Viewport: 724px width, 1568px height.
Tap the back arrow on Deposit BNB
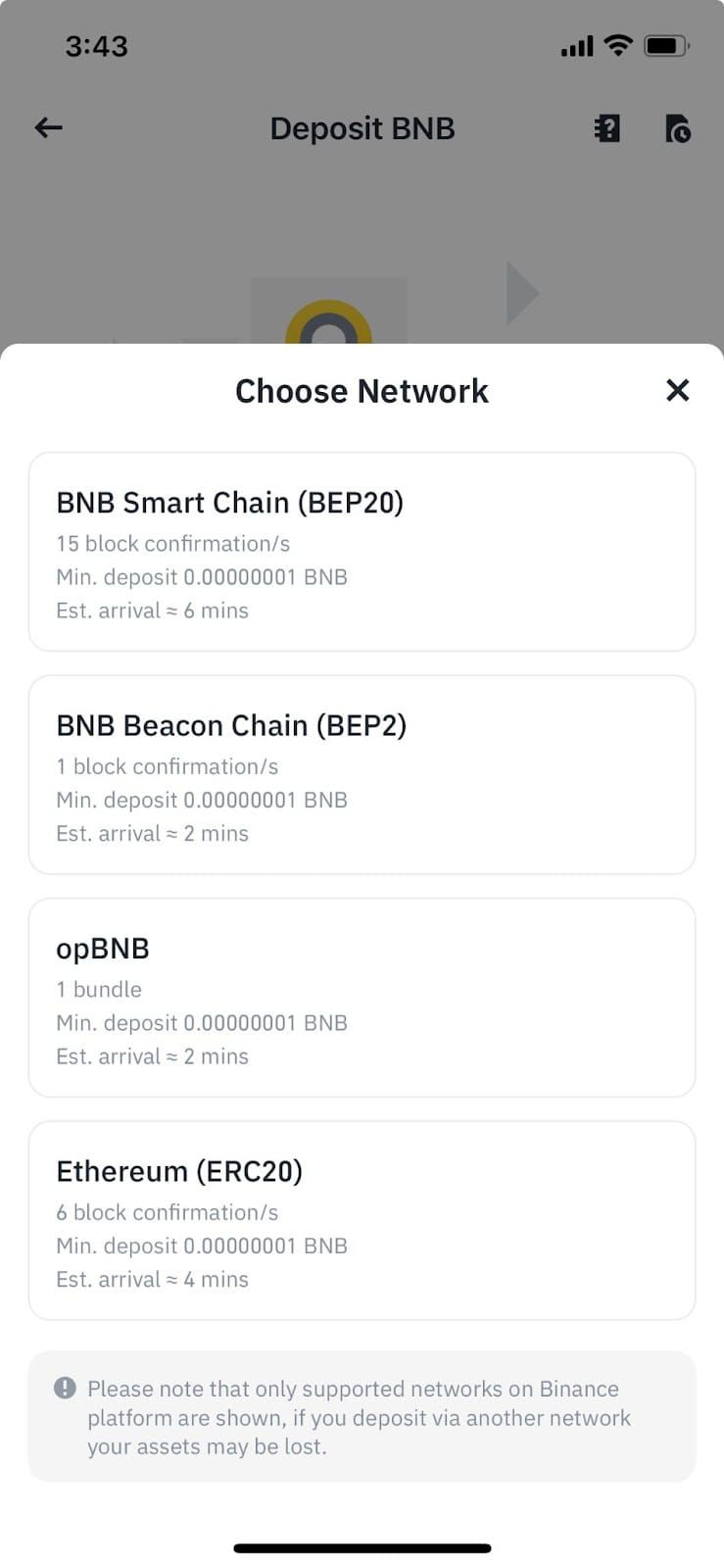click(x=46, y=128)
